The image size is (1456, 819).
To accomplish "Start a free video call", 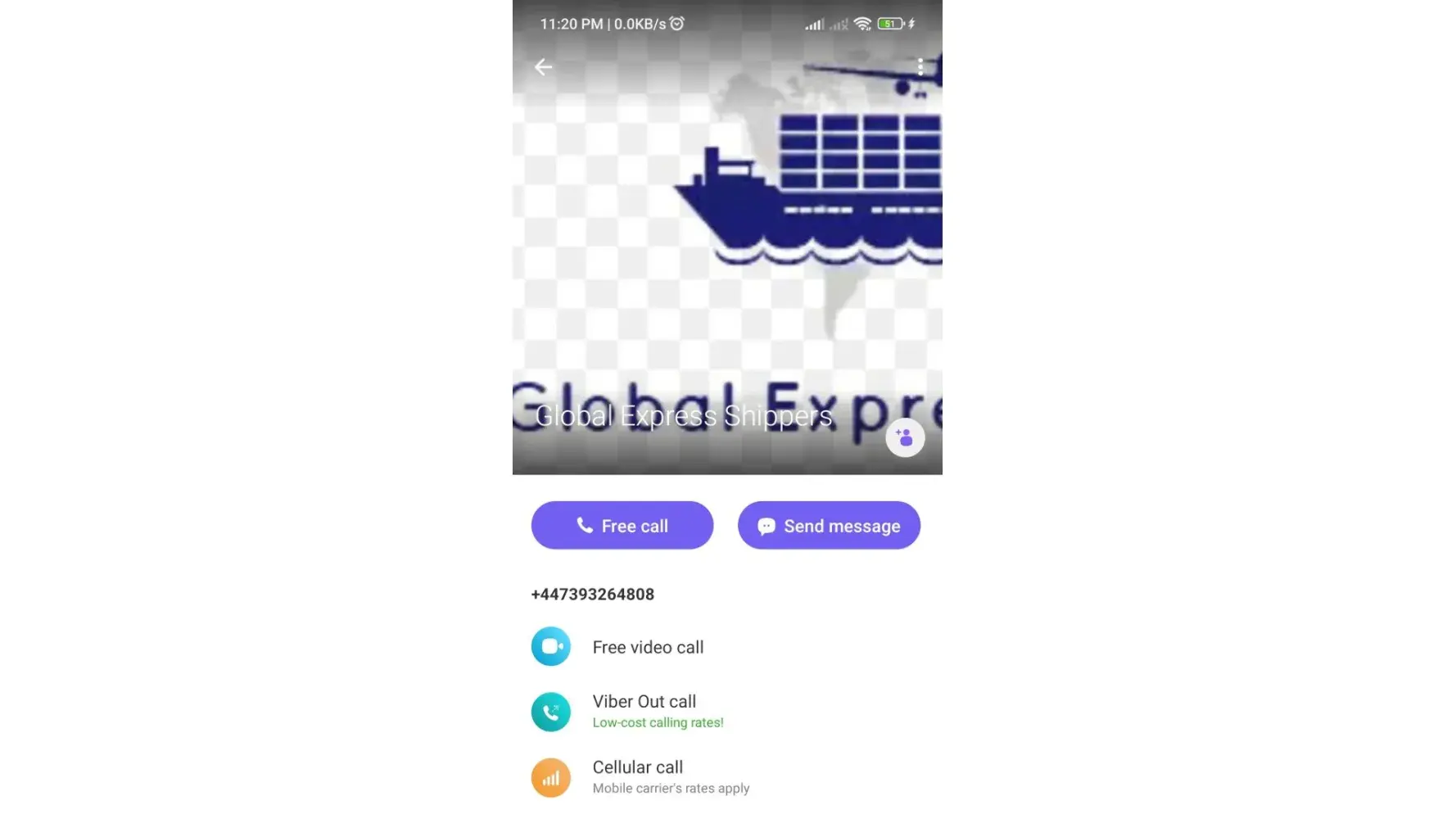I will [647, 647].
